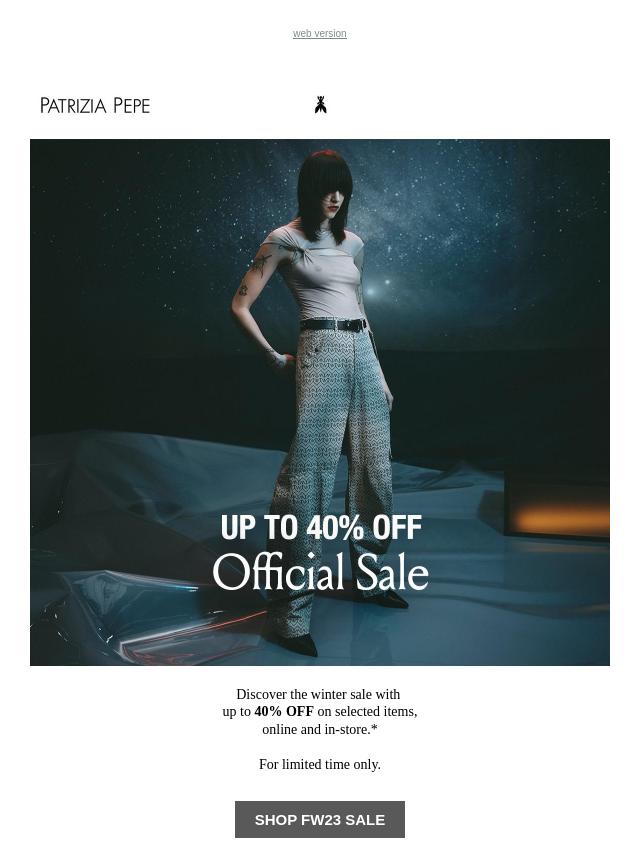Image resolution: width=640 pixels, height=854 pixels.
Task: Open the web version link
Action: [x=319, y=34]
